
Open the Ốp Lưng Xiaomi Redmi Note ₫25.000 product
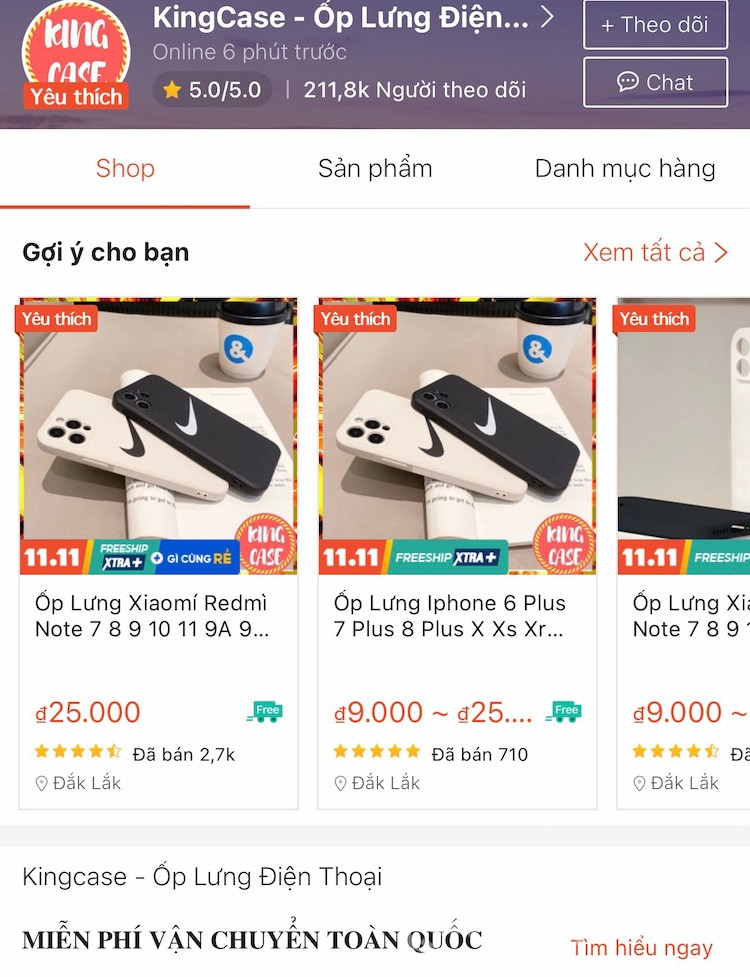(x=158, y=552)
